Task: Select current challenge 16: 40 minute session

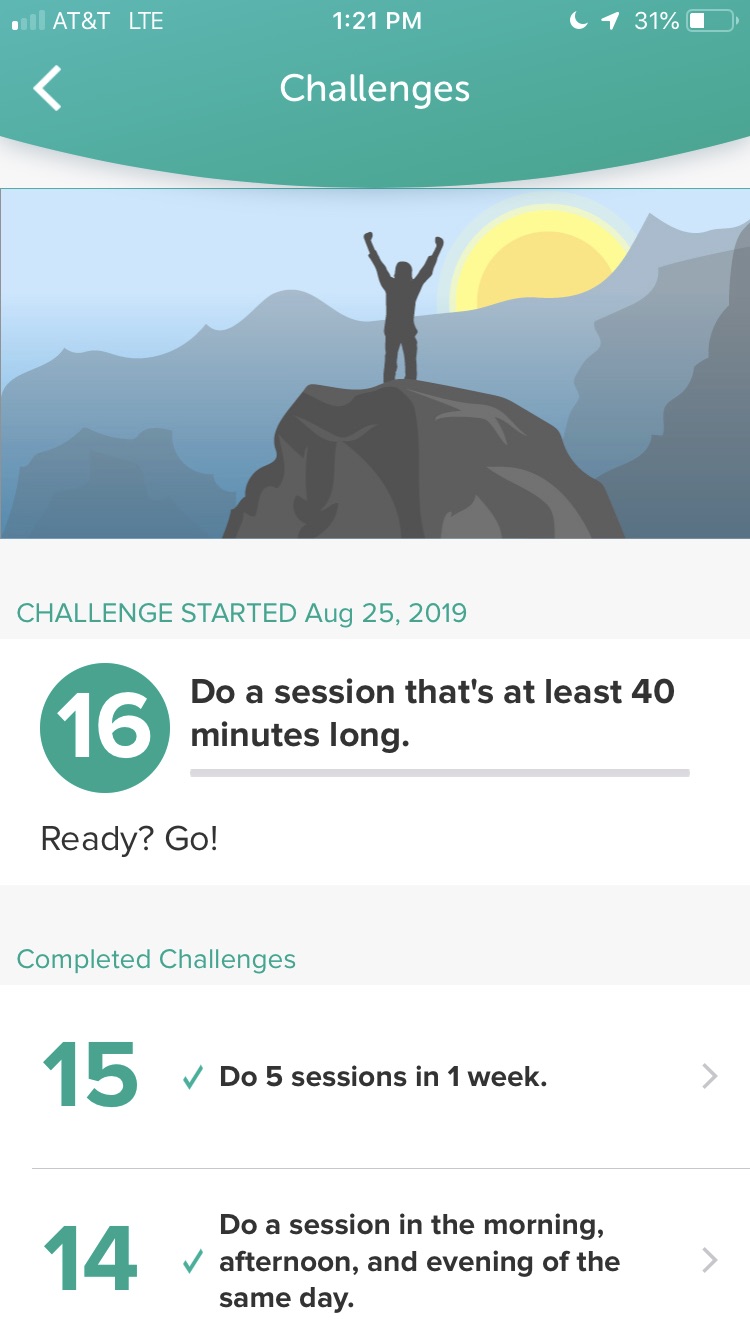Action: (375, 761)
